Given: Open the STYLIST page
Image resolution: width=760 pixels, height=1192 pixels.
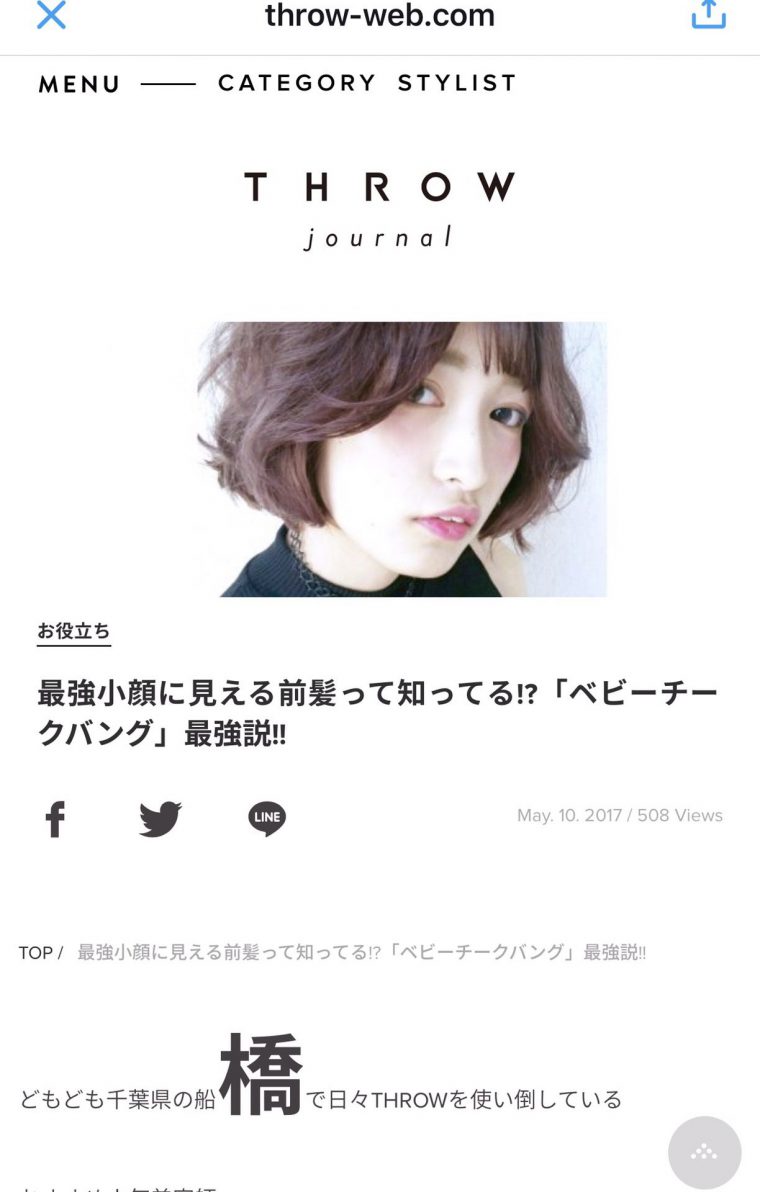Looking at the screenshot, I should pos(457,83).
